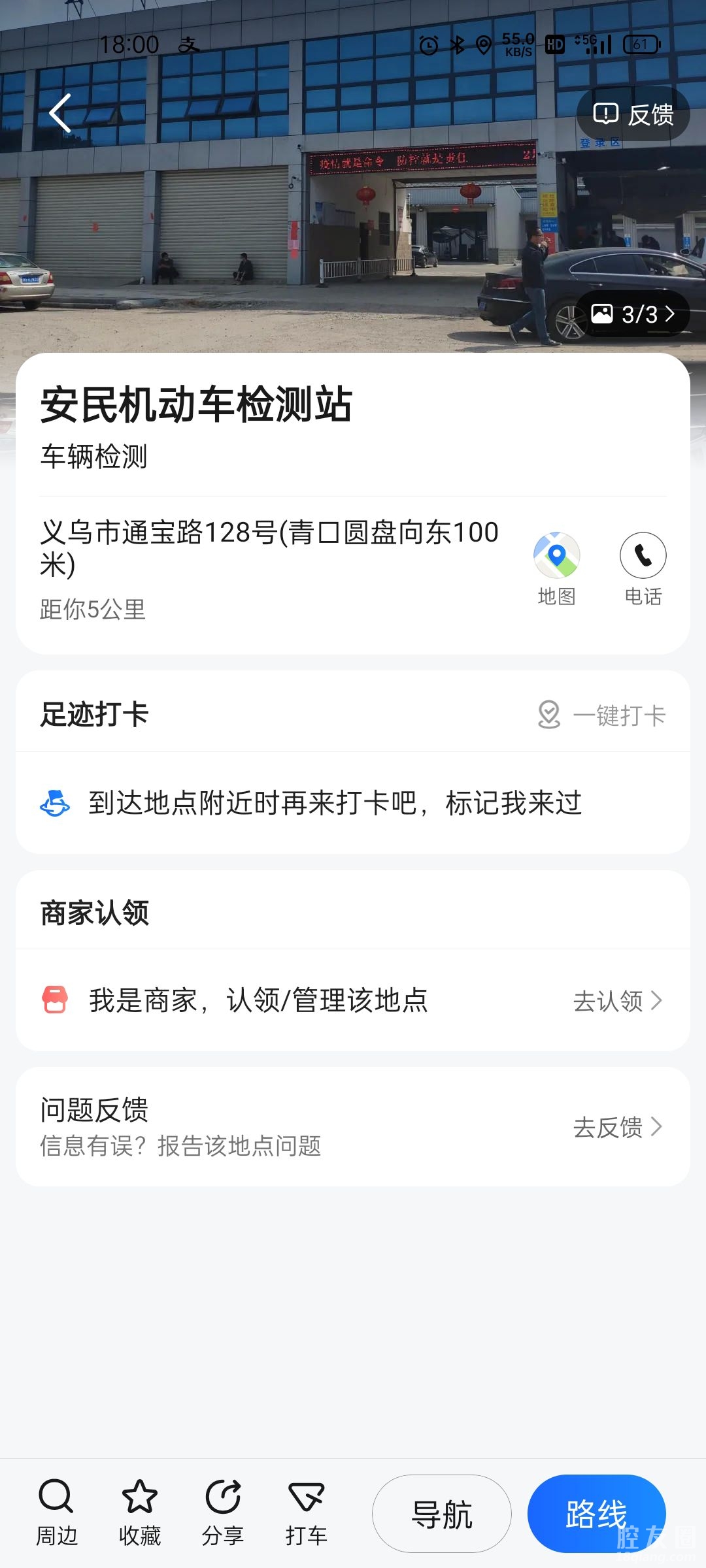Image resolution: width=706 pixels, height=1568 pixels.
Task: Tap the 反馈 button over the photo
Action: pos(633,114)
